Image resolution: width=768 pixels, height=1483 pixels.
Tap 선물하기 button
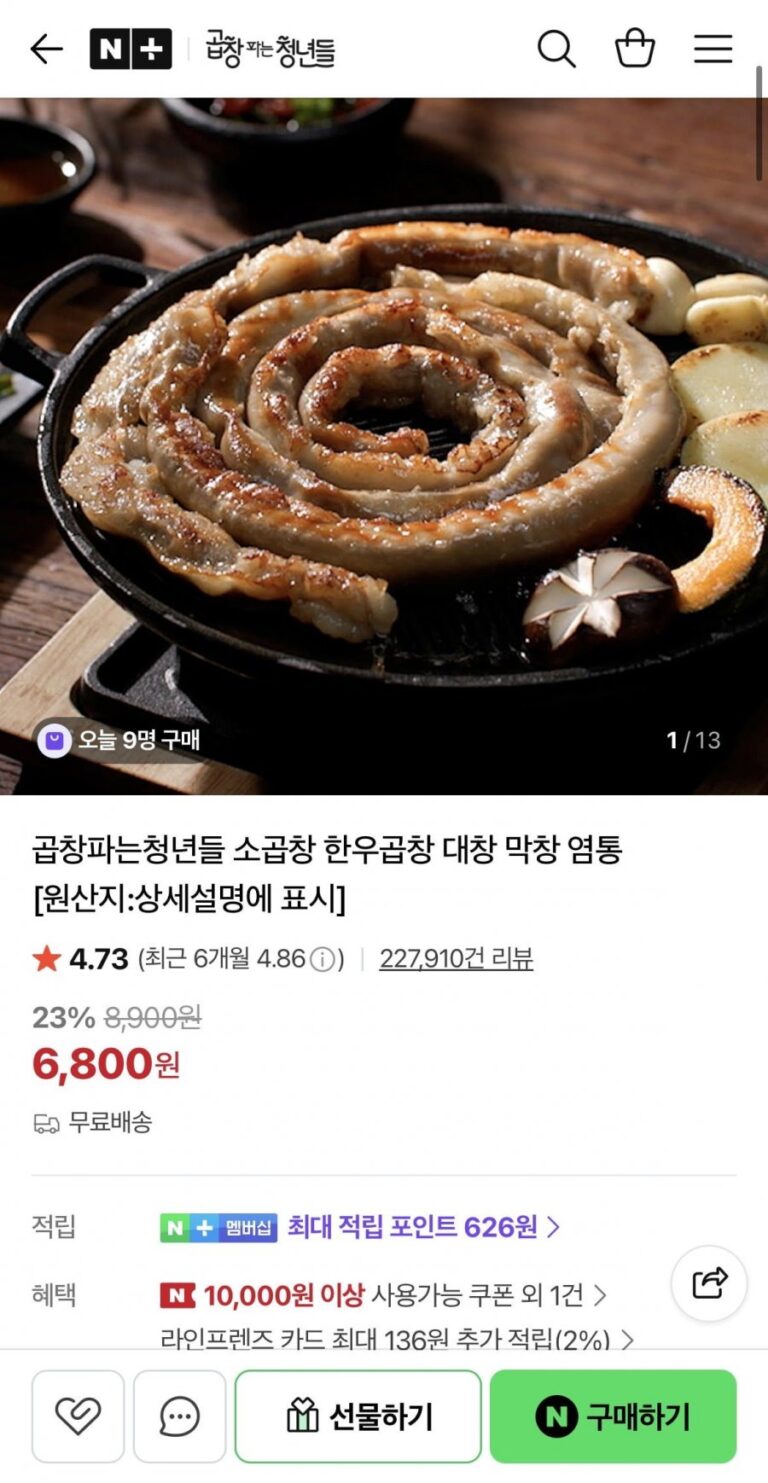pos(358,1416)
